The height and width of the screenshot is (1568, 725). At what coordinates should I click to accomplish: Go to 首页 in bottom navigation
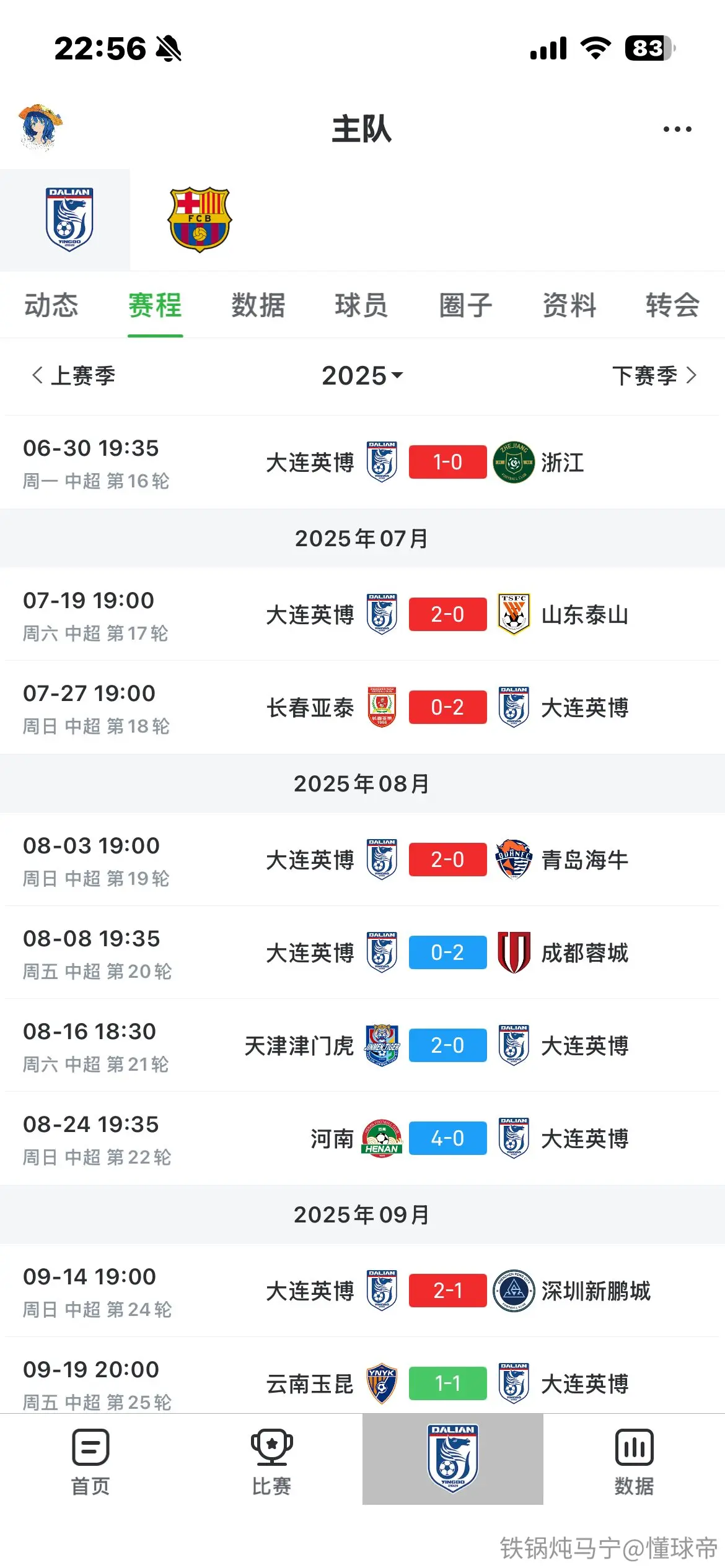tap(90, 1461)
